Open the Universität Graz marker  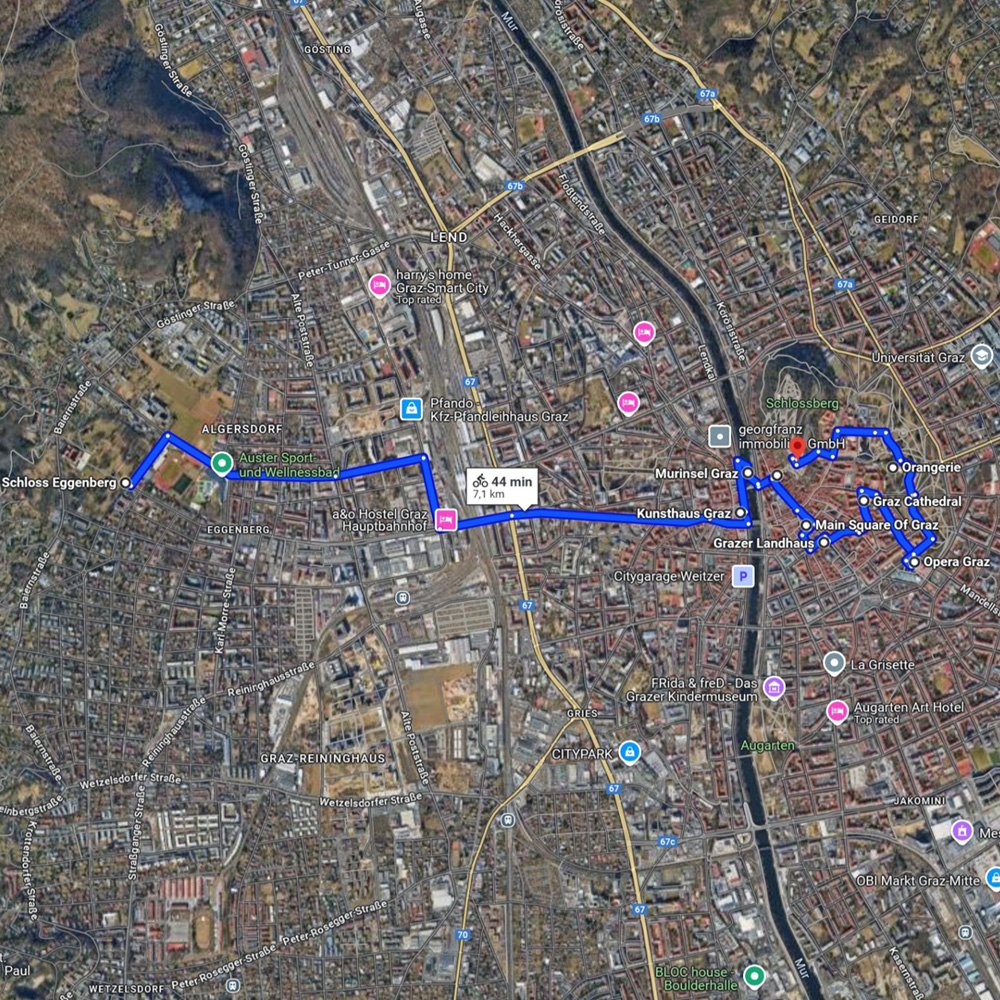tap(982, 356)
